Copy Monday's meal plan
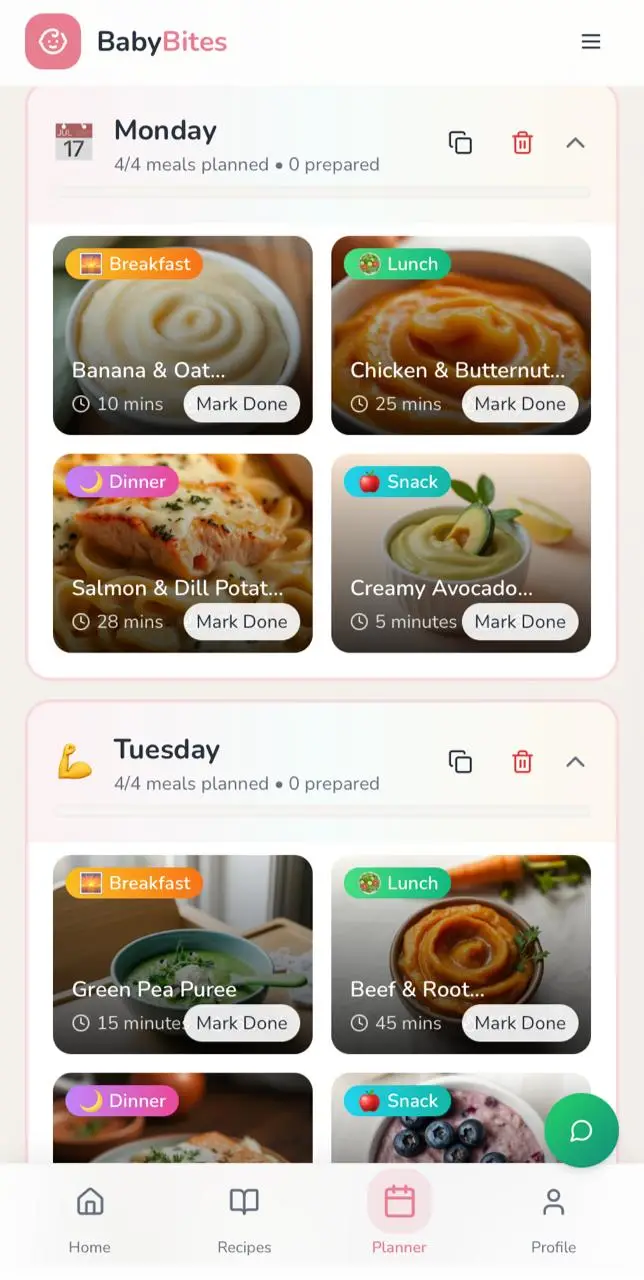 (x=460, y=143)
